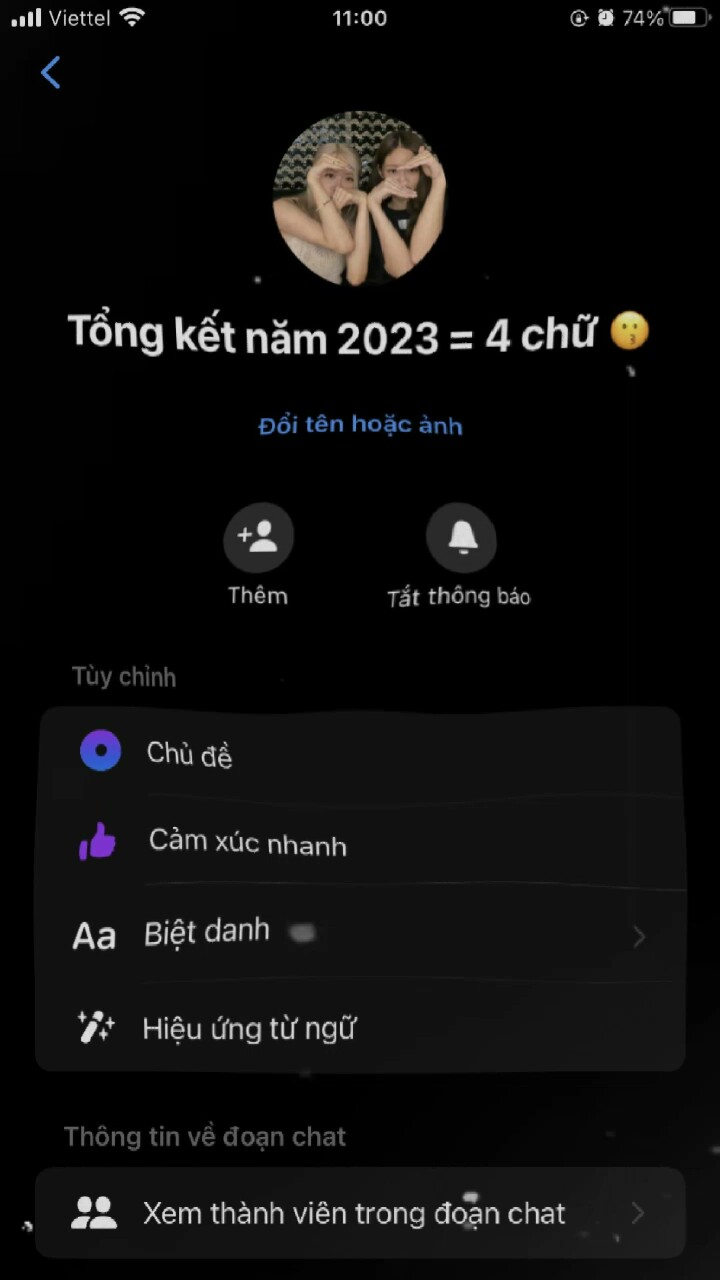Tap the group chat profile photo
The height and width of the screenshot is (1280, 720).
(360, 198)
